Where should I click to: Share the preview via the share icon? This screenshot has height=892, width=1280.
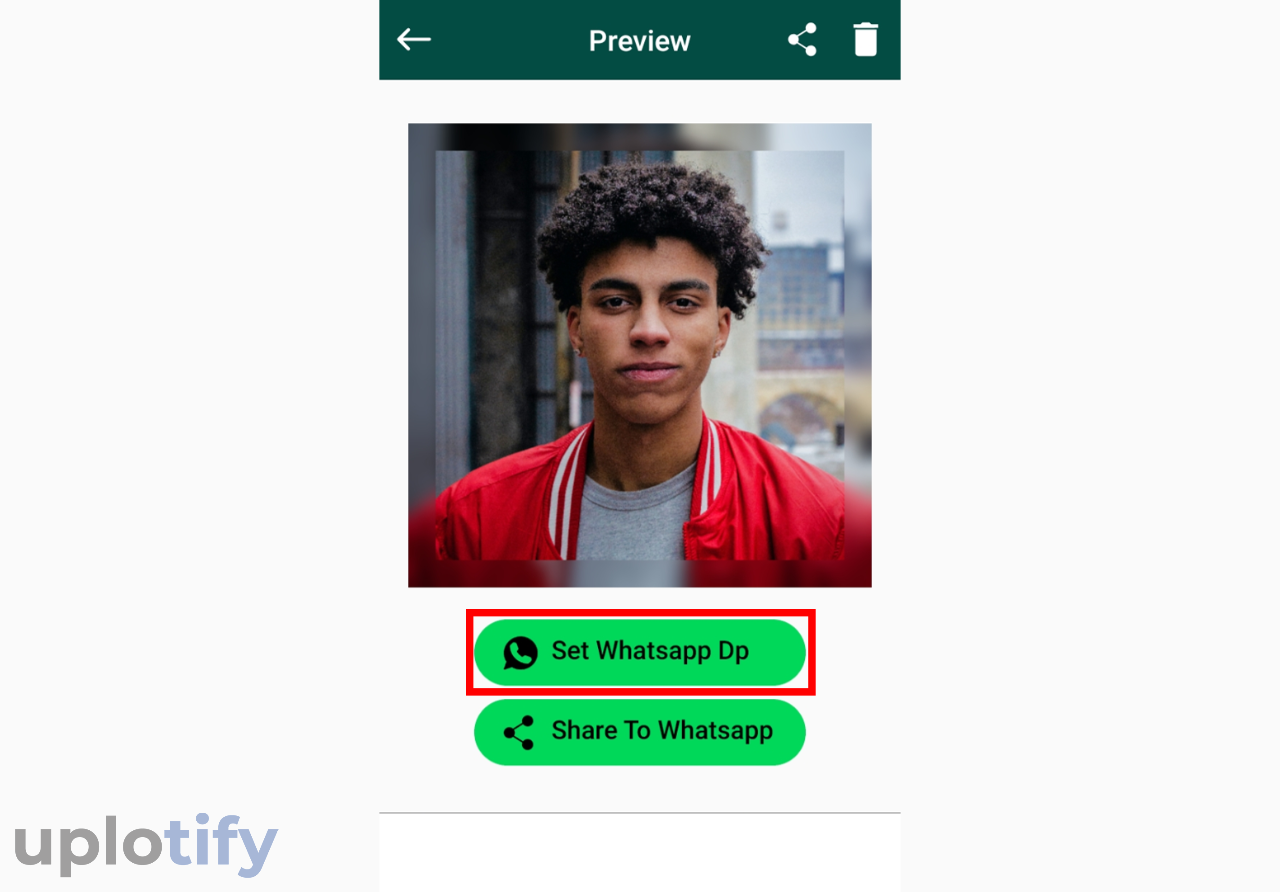pyautogui.click(x=802, y=40)
